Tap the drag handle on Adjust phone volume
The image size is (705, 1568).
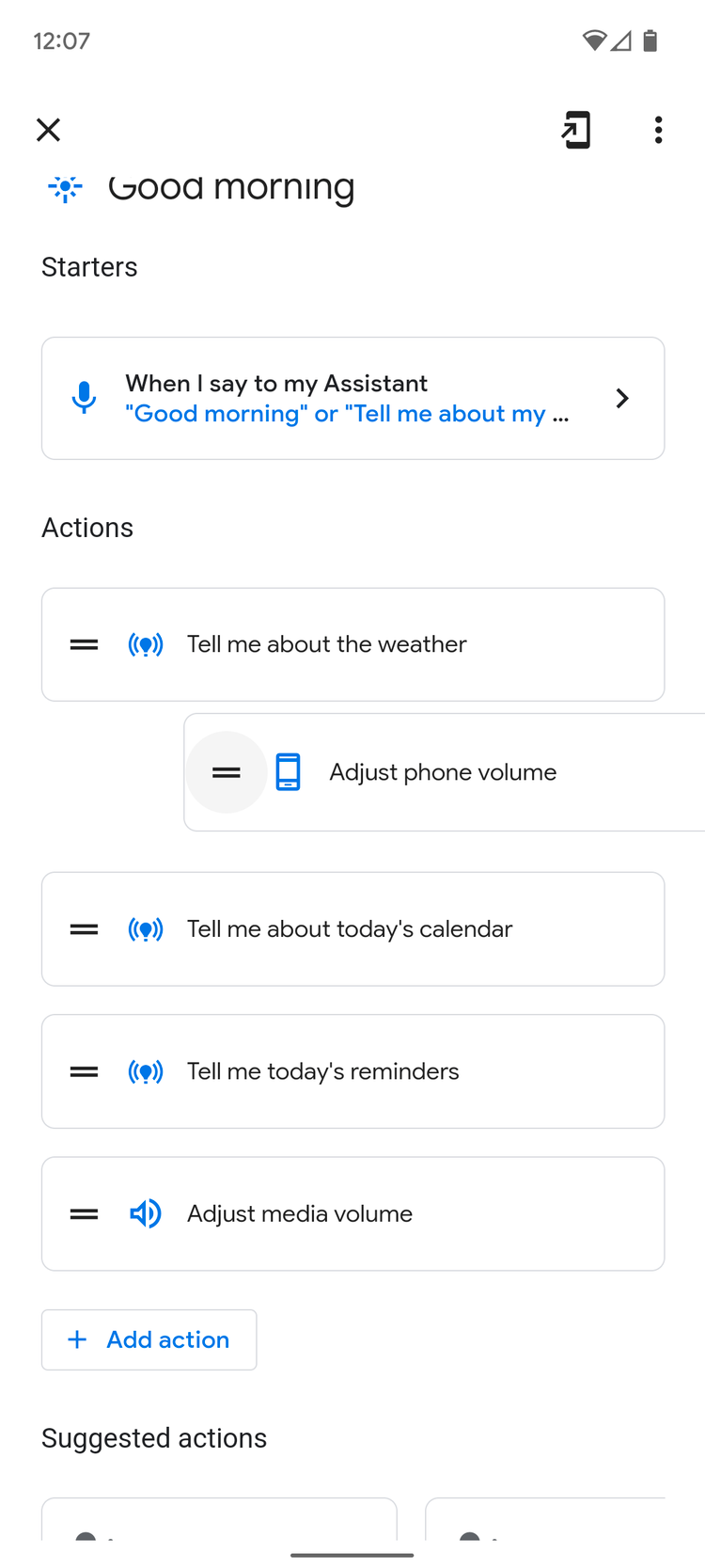[x=227, y=772]
